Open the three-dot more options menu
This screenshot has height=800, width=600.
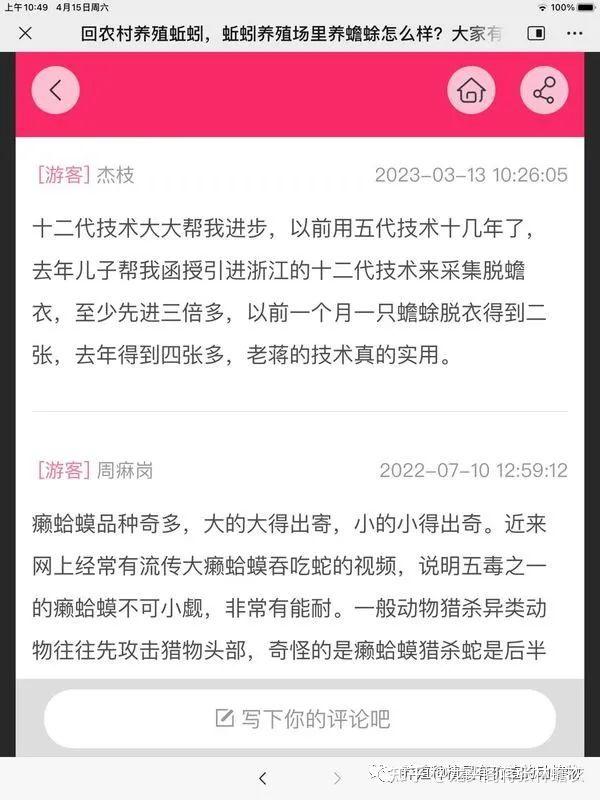(574, 33)
